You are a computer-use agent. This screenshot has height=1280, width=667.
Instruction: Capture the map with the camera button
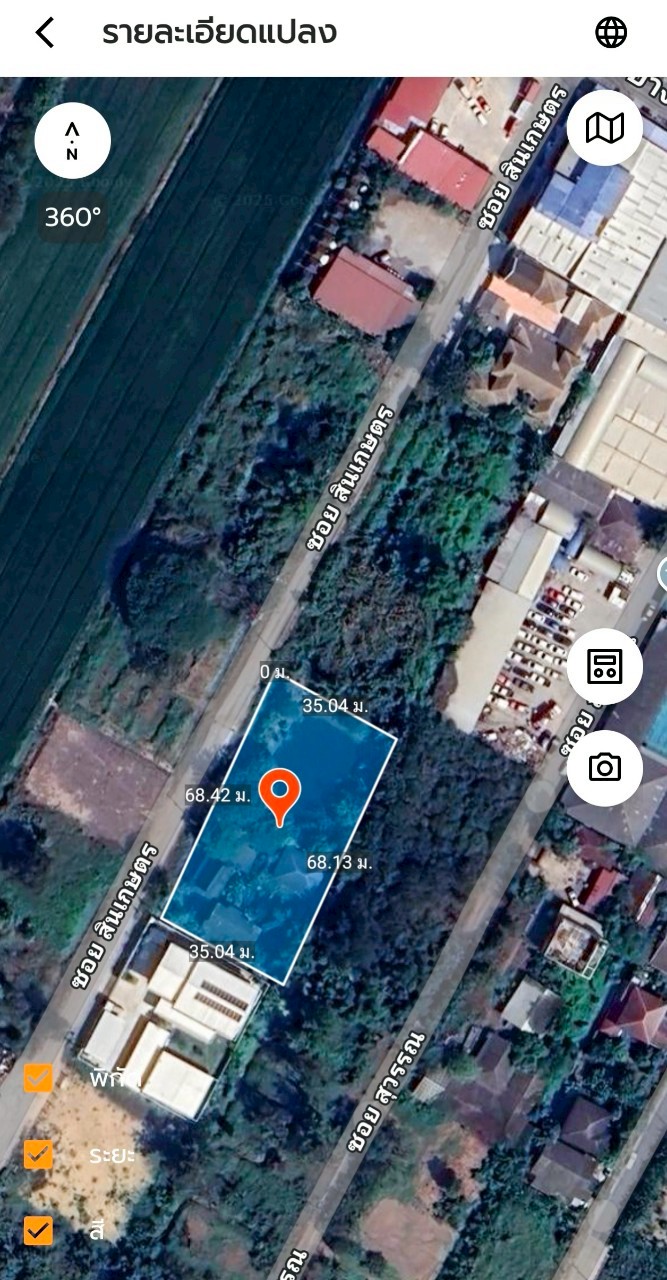[x=604, y=768]
